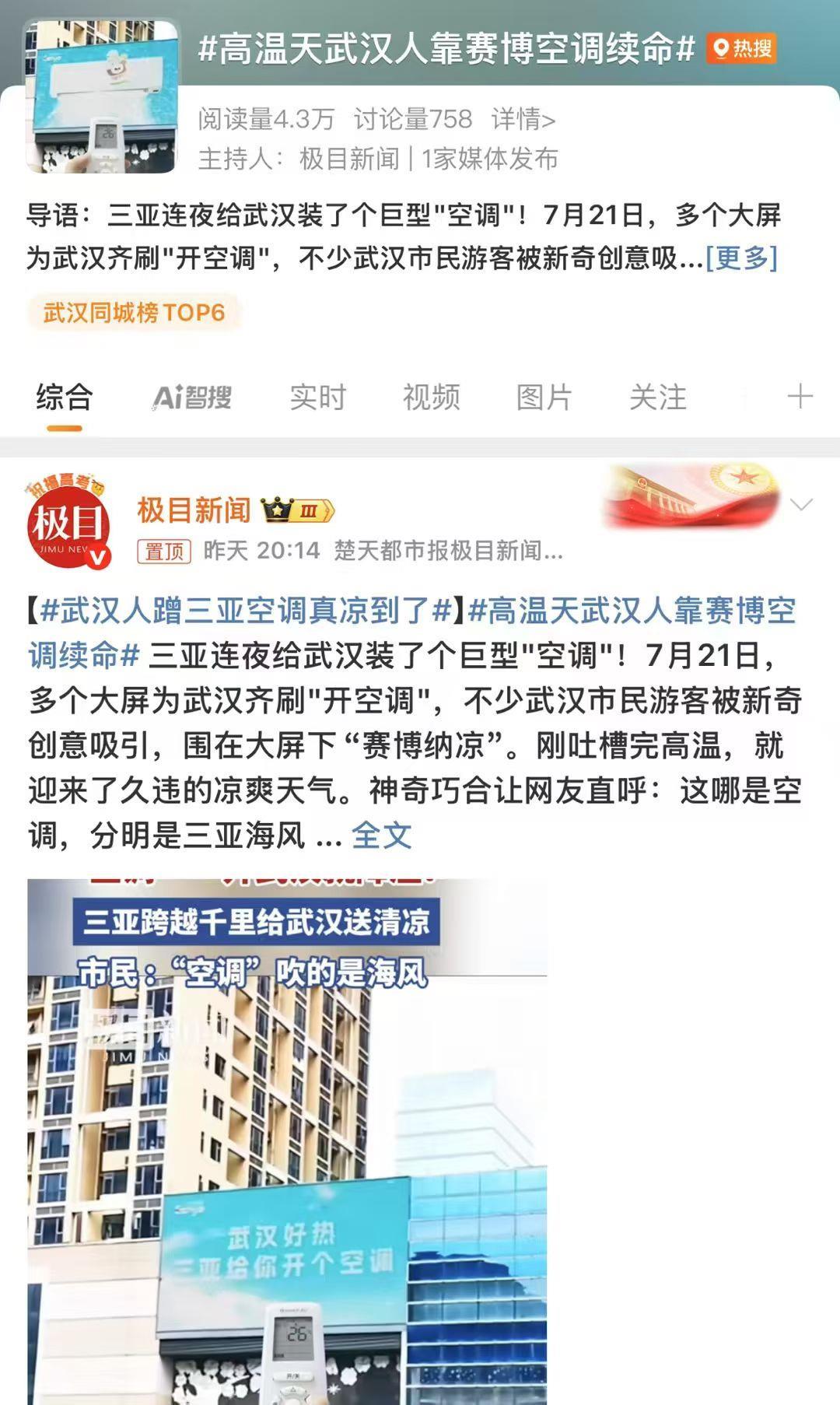Screen dimensions: 840x1405
Task: Tap the topic cover thumbnail image
Action: (102, 96)
